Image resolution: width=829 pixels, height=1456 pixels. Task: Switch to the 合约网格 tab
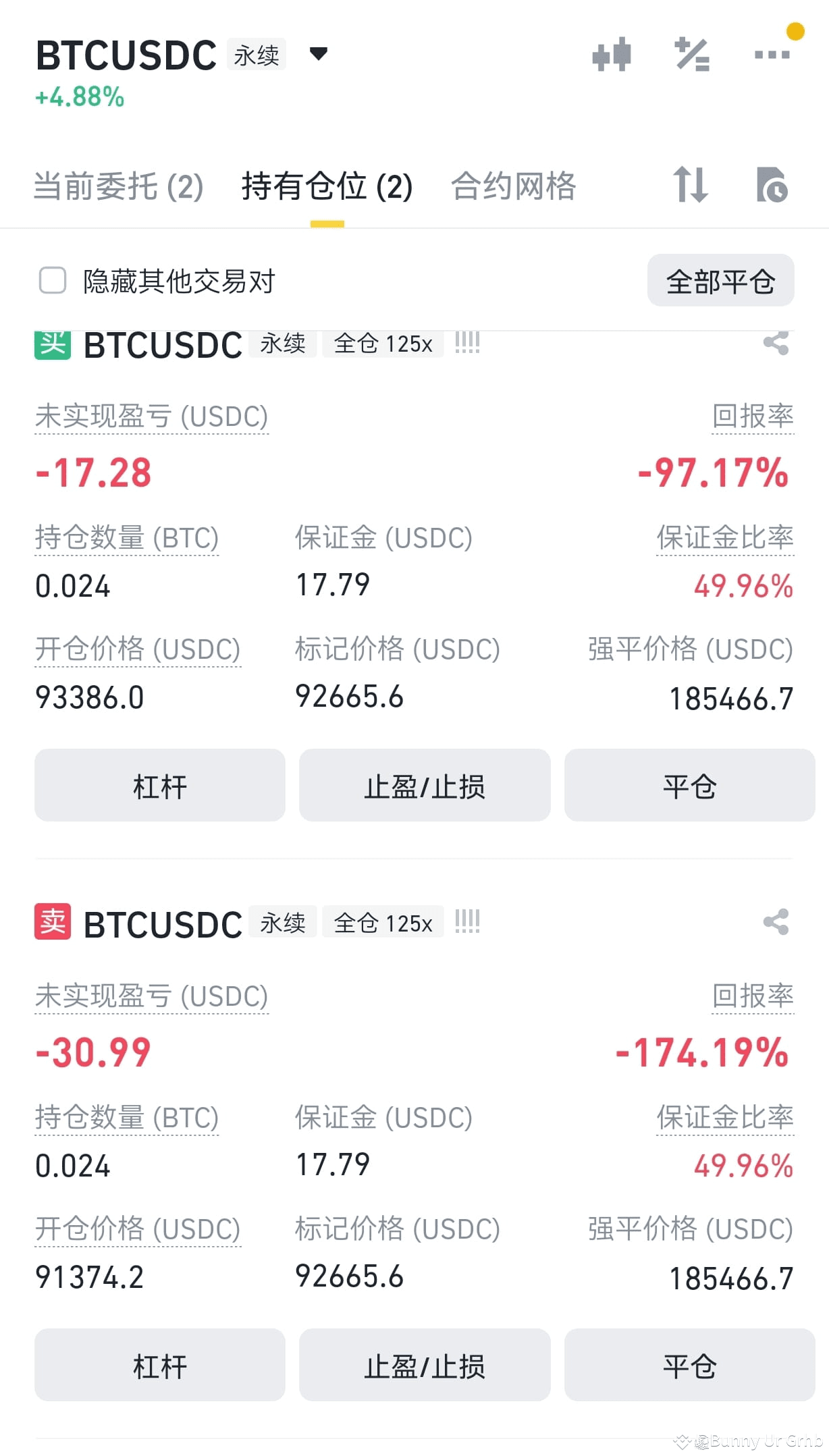click(513, 186)
